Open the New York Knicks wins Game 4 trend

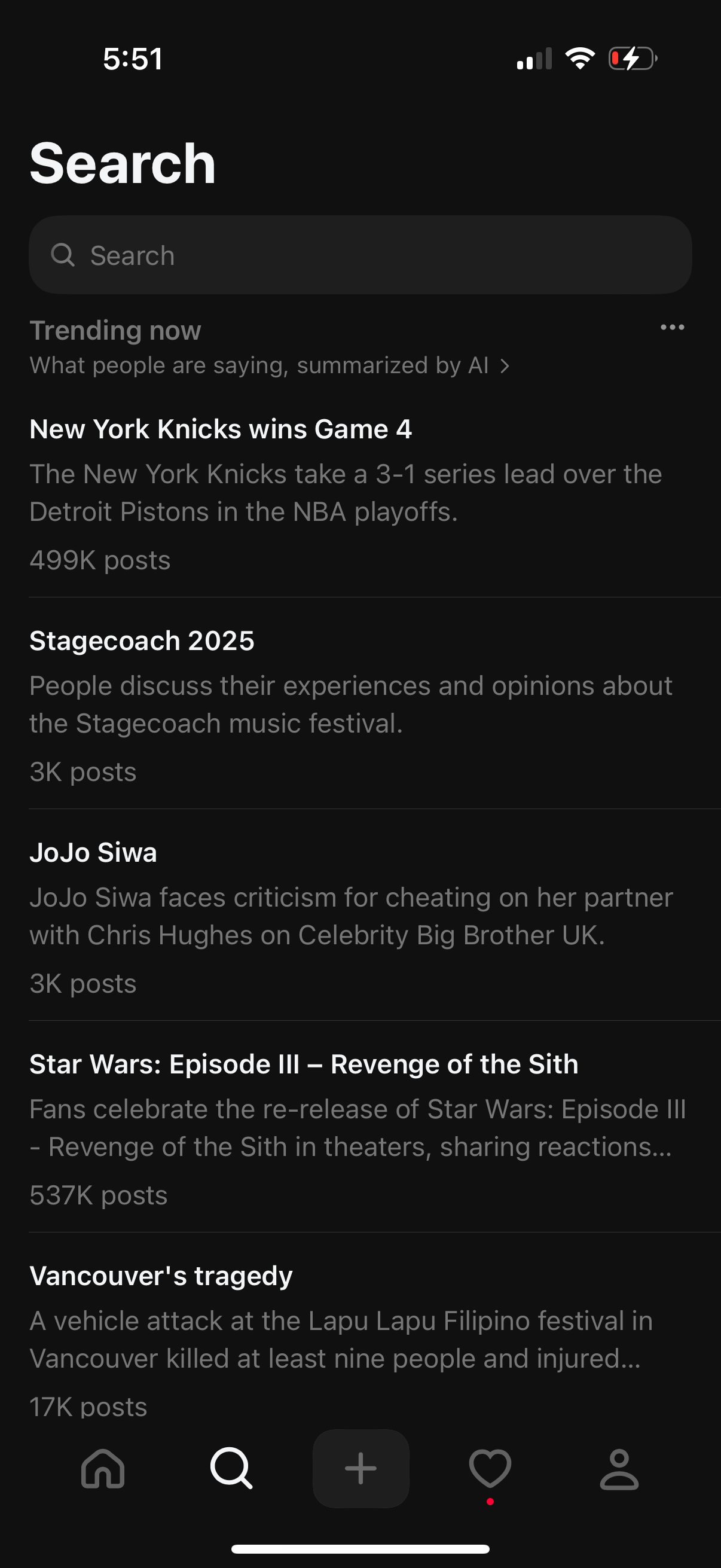(x=221, y=429)
